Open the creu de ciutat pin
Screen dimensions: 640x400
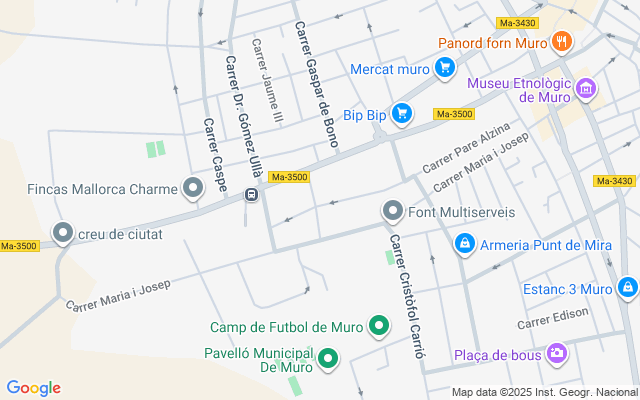(x=63, y=233)
